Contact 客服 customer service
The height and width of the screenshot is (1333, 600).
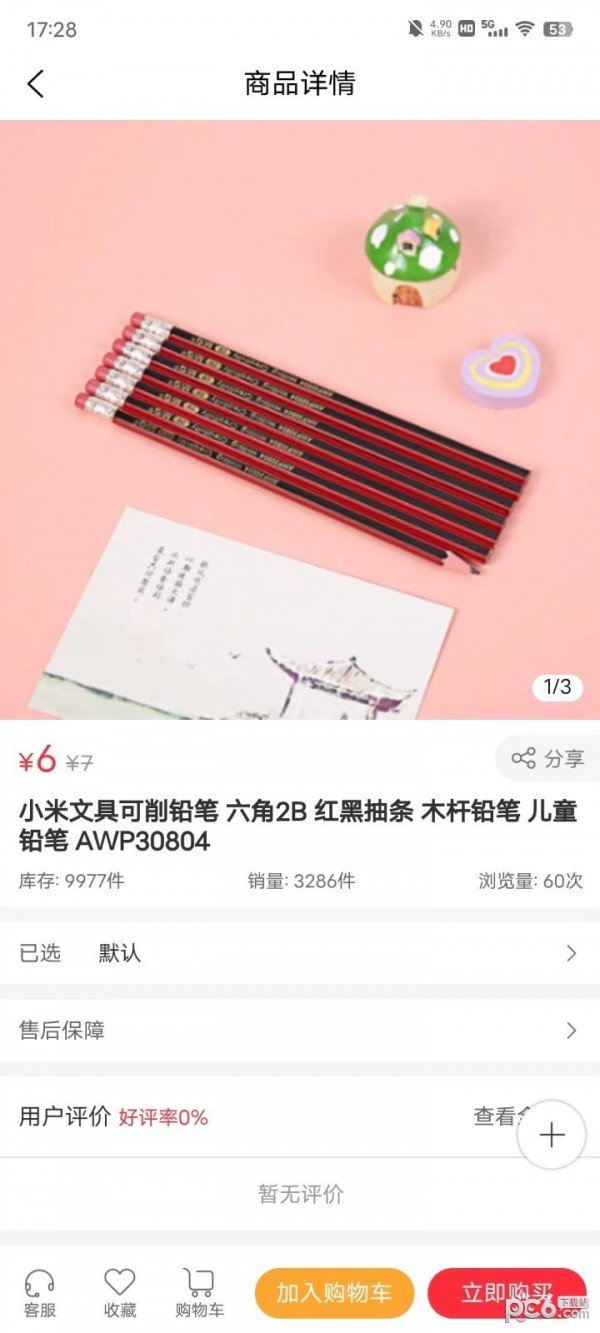click(39, 1293)
